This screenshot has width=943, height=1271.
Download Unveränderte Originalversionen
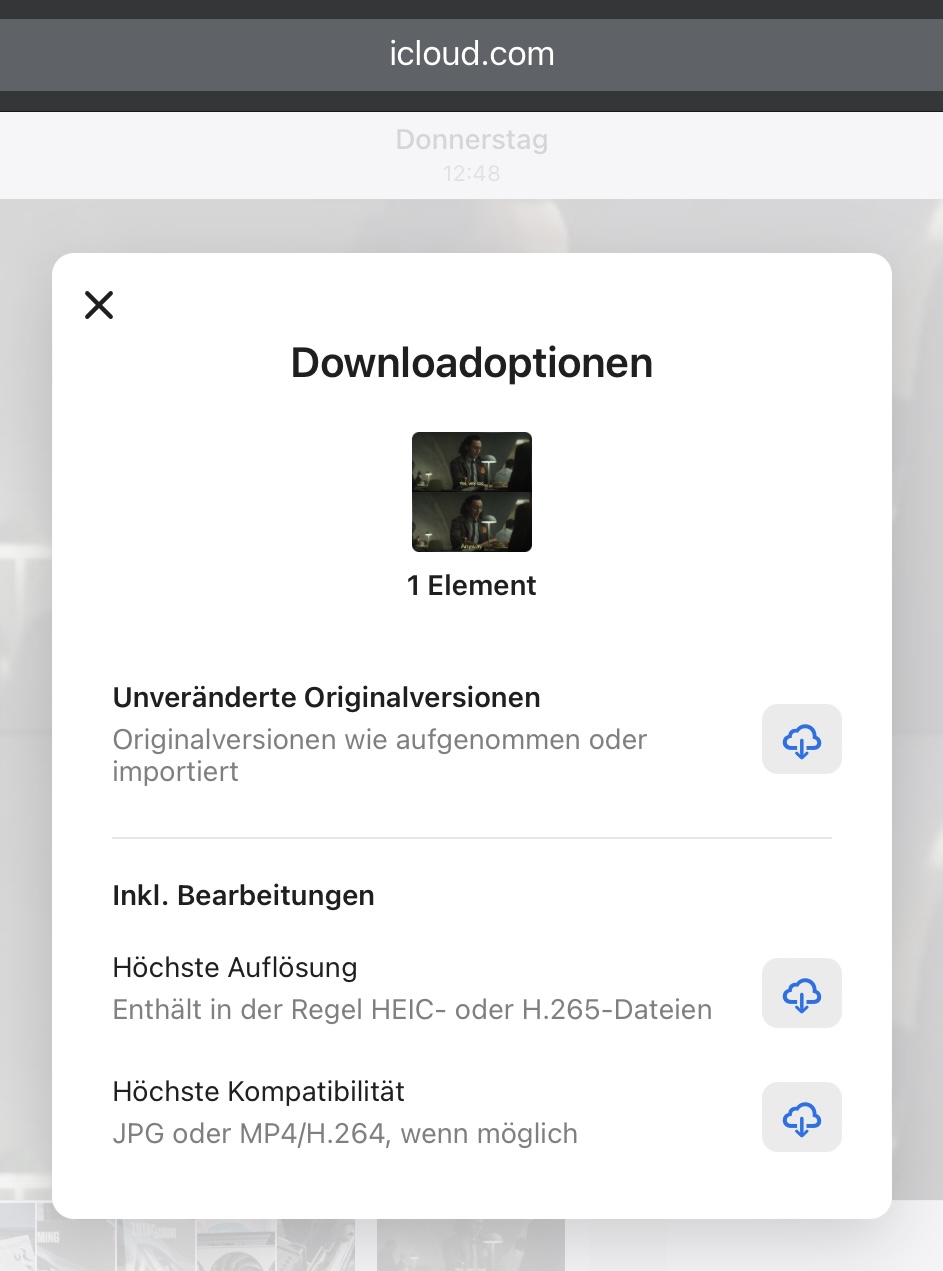[x=801, y=740]
